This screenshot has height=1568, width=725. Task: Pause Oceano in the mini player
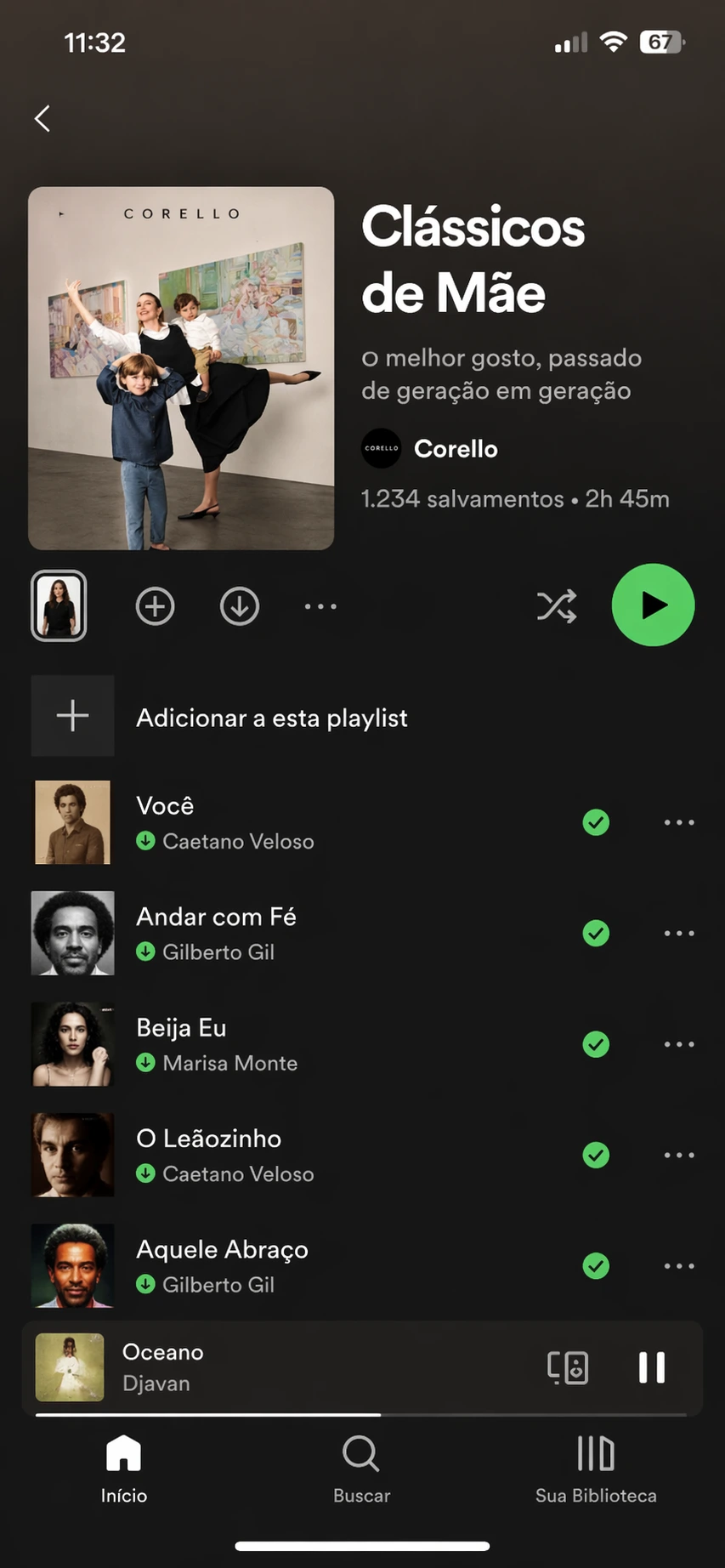coord(652,1367)
